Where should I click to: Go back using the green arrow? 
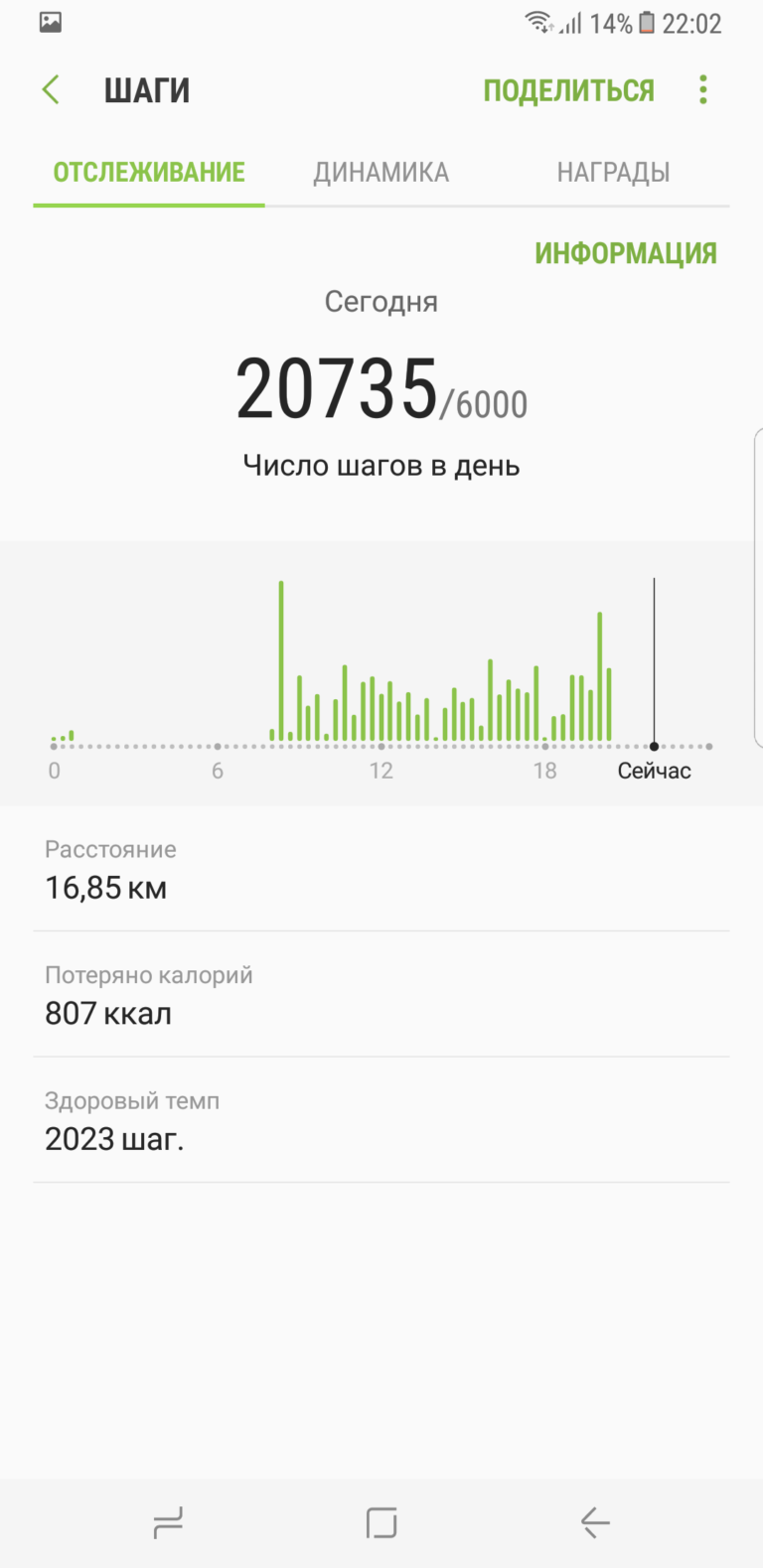point(51,90)
